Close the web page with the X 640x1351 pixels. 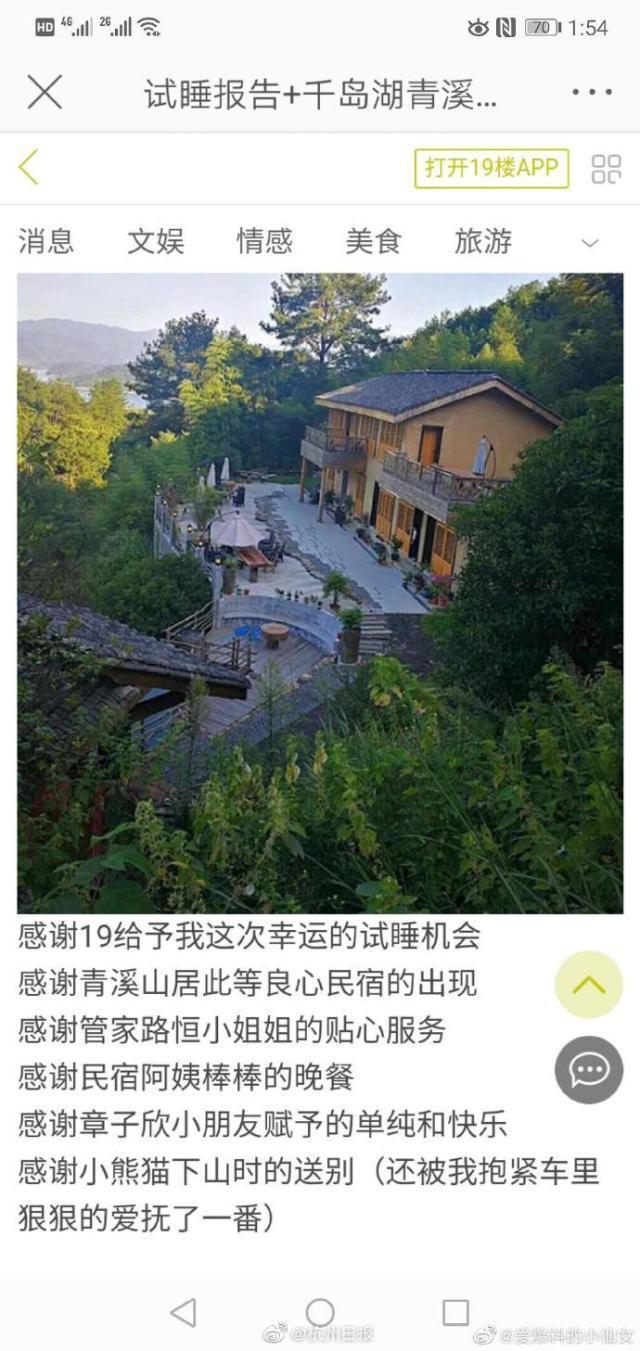pyautogui.click(x=45, y=92)
